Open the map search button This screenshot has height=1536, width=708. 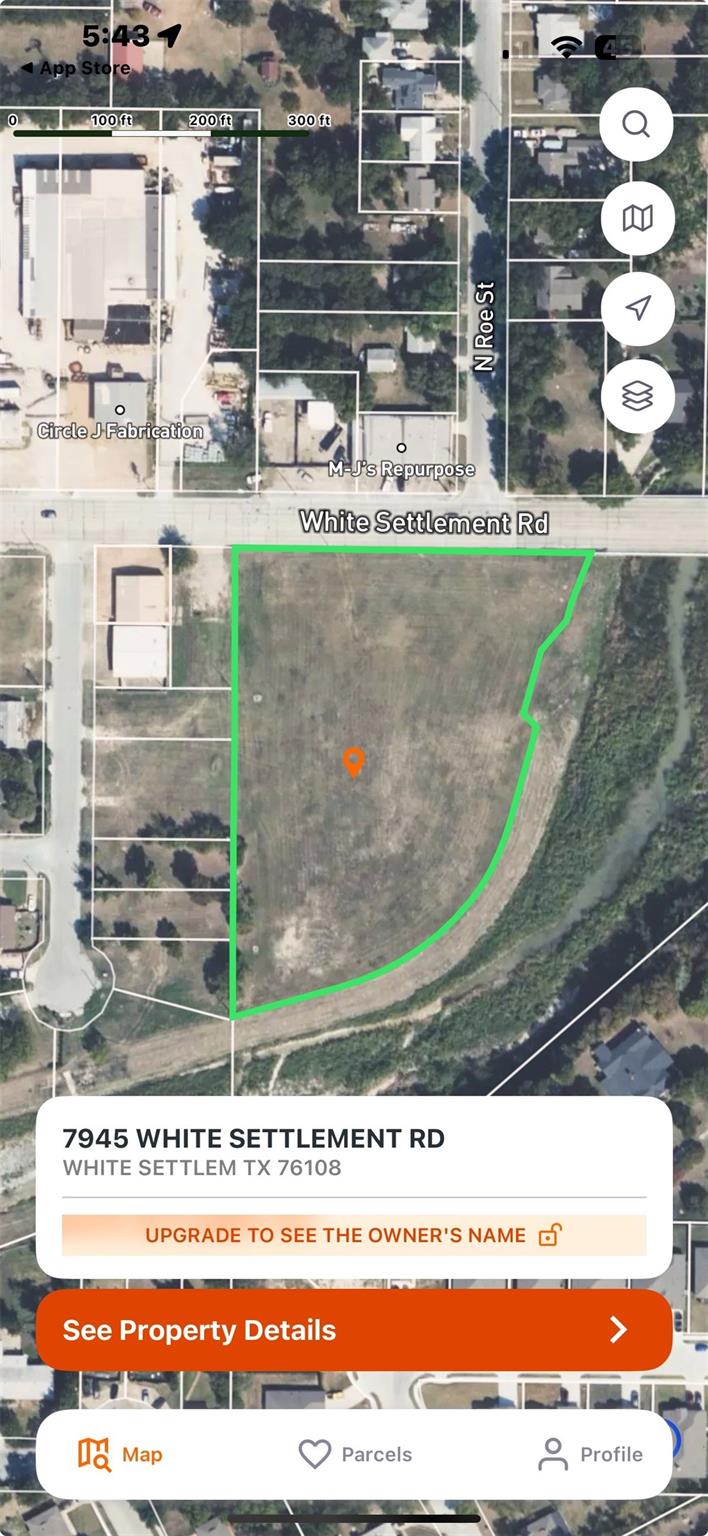coord(636,125)
